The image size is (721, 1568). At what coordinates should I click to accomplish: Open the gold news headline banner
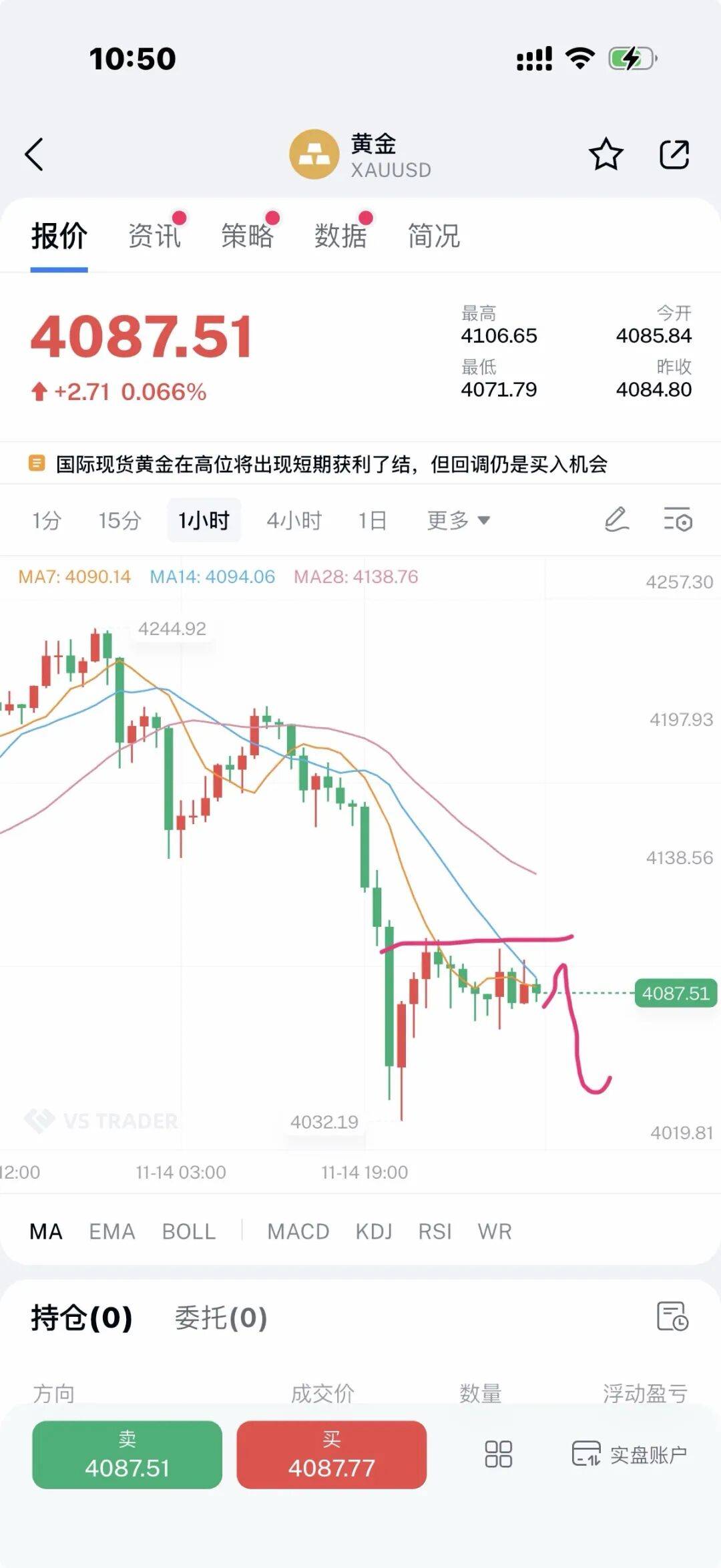pos(331,463)
